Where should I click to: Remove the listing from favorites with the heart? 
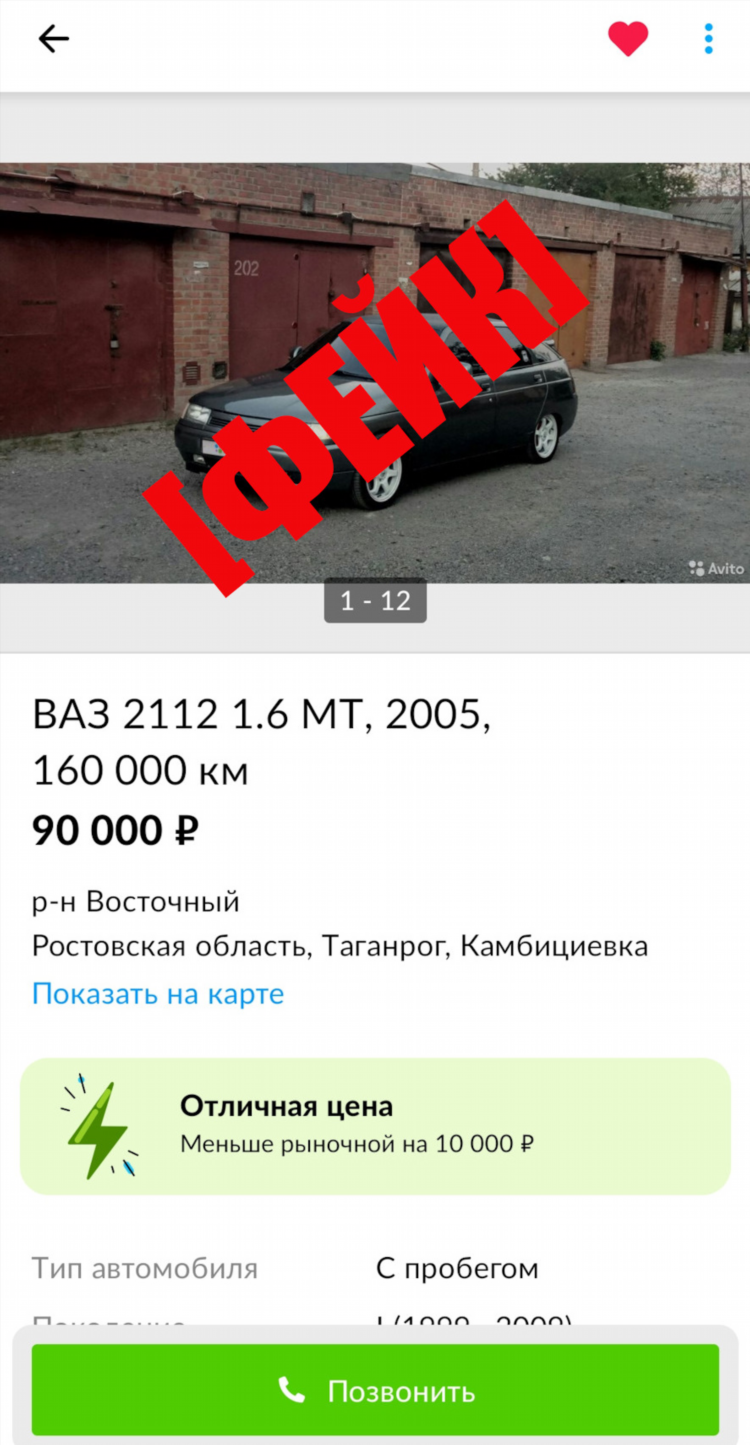[628, 39]
